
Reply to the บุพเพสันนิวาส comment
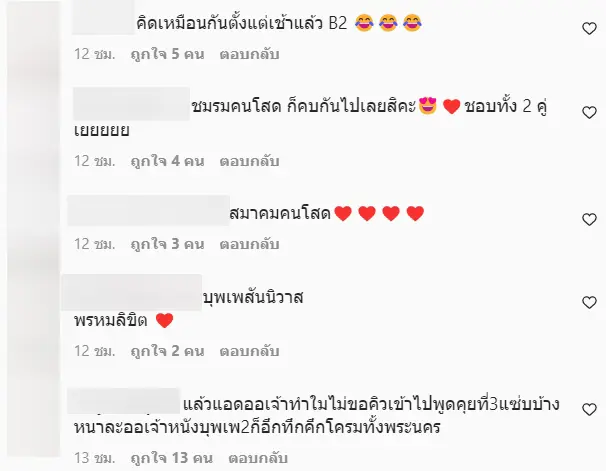(x=248, y=349)
